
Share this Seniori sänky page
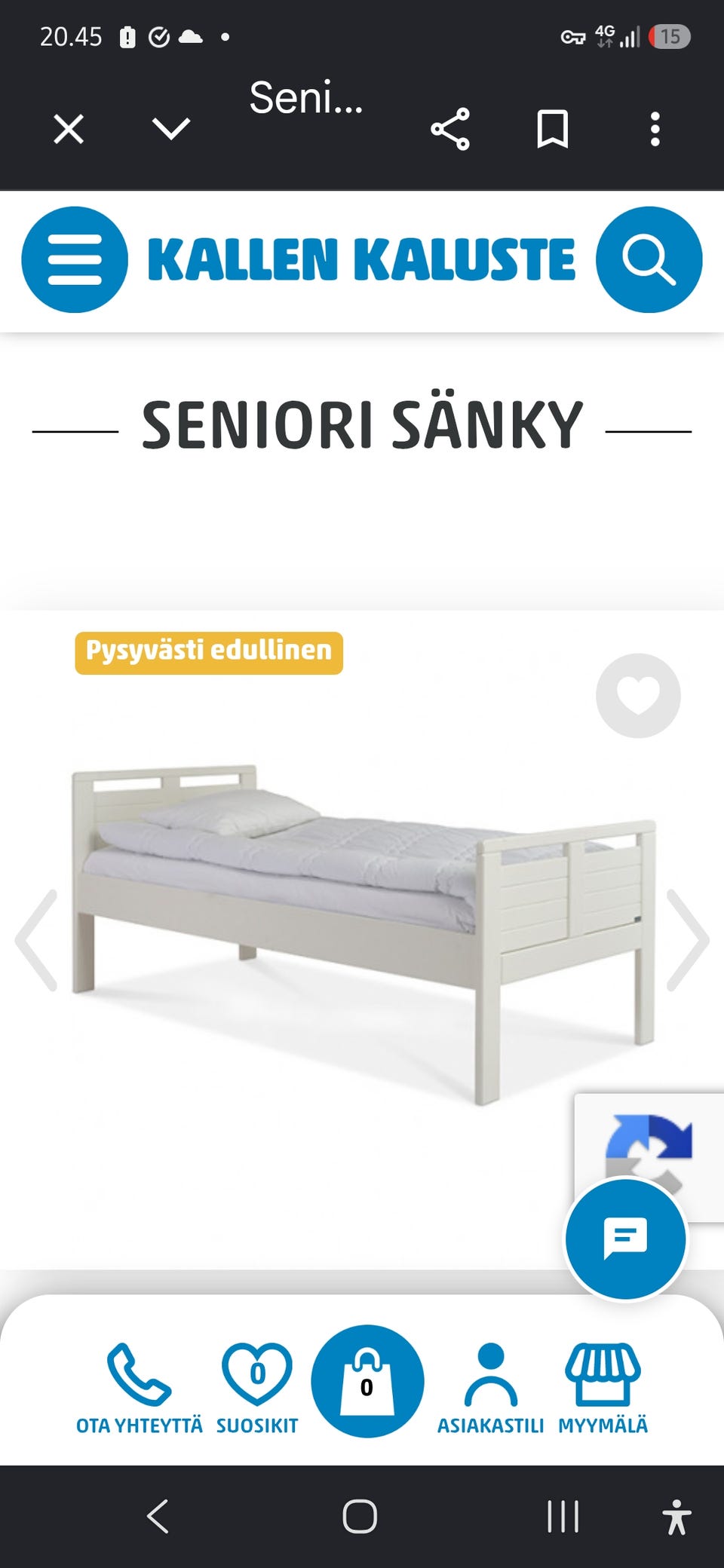[450, 129]
